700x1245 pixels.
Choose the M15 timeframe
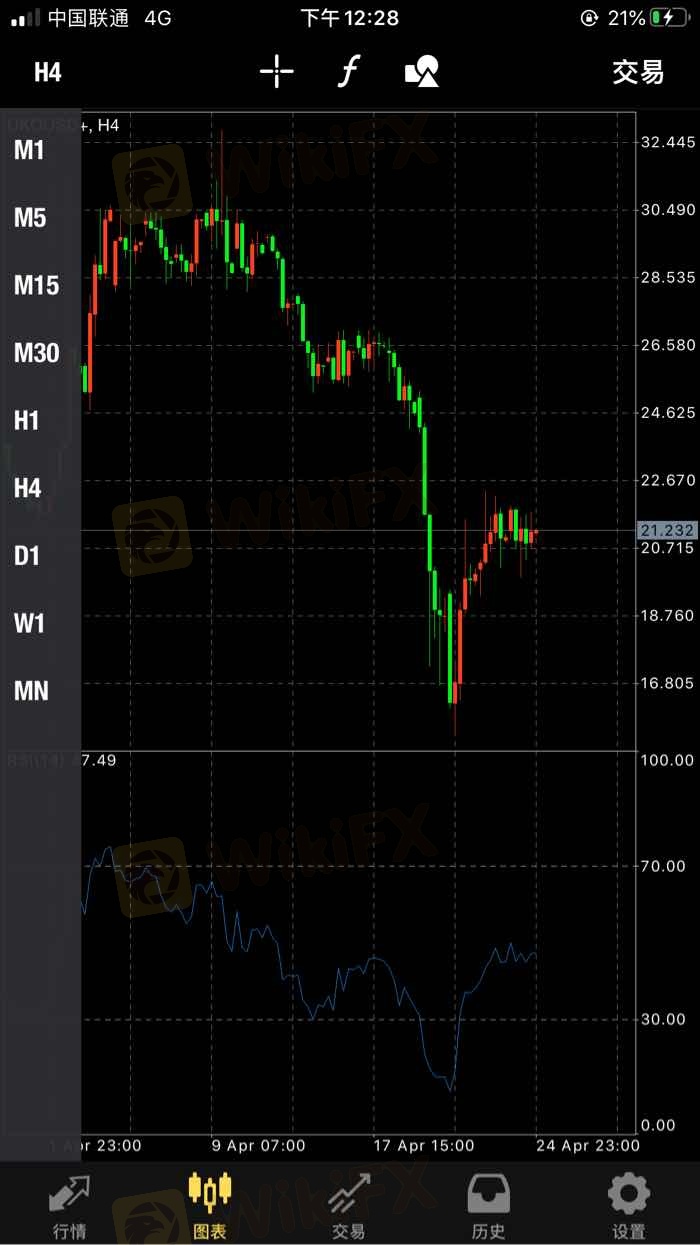36,286
